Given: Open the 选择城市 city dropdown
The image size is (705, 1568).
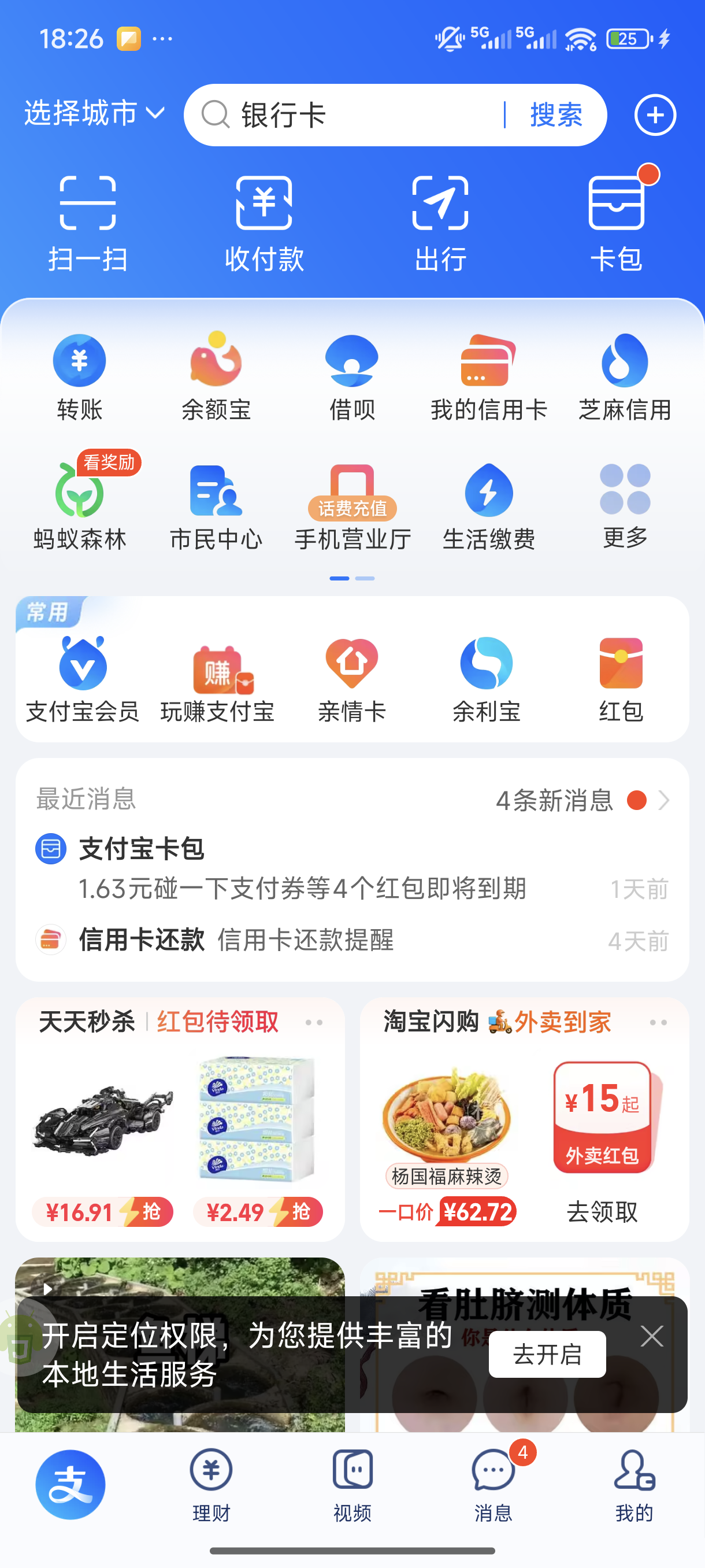Looking at the screenshot, I should (x=94, y=114).
